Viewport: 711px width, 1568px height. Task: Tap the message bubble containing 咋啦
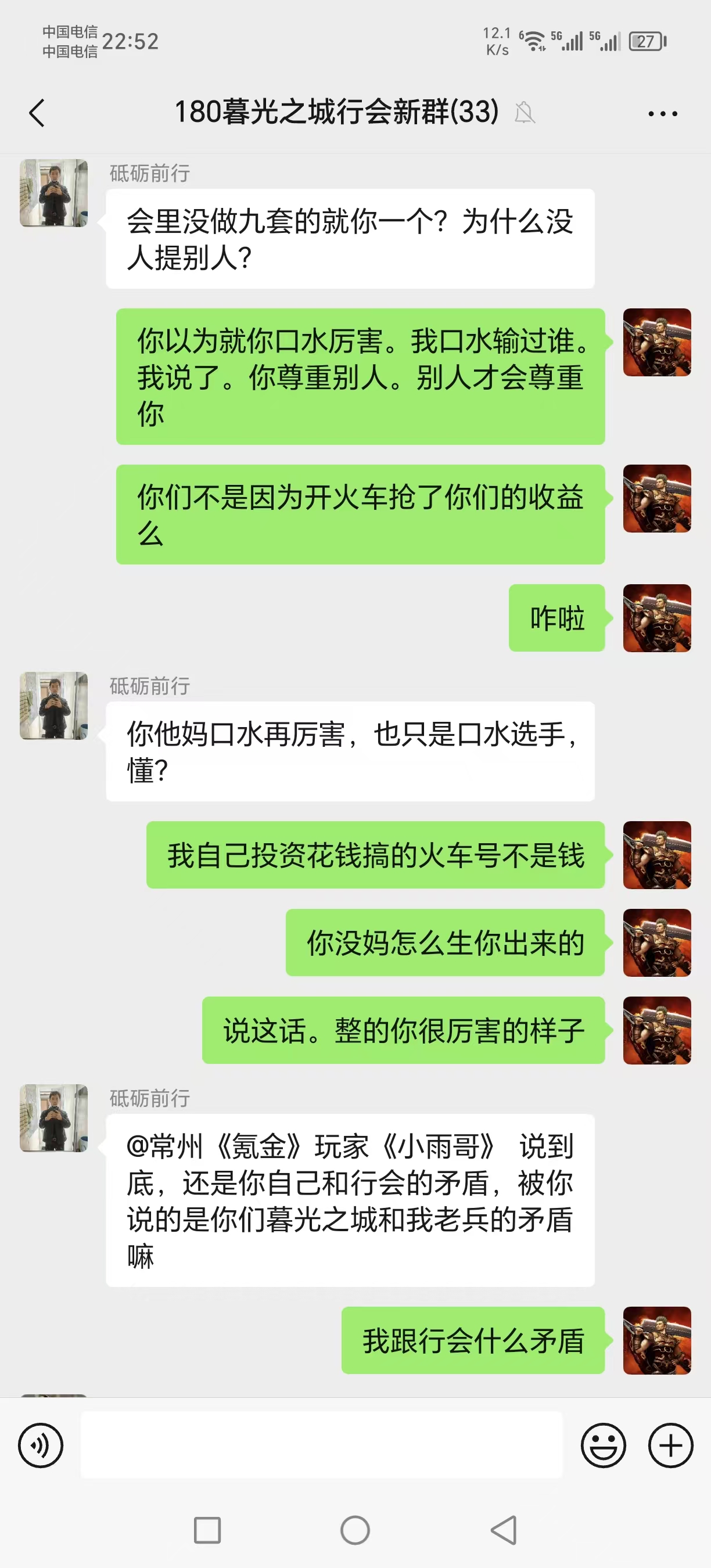point(556,618)
